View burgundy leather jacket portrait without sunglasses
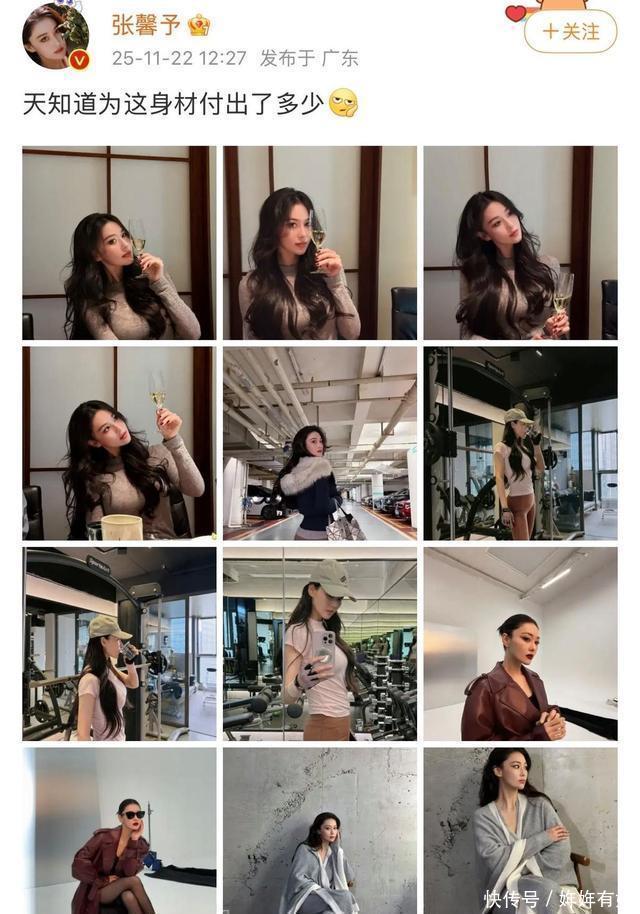This screenshot has height=914, width=640. (x=520, y=643)
